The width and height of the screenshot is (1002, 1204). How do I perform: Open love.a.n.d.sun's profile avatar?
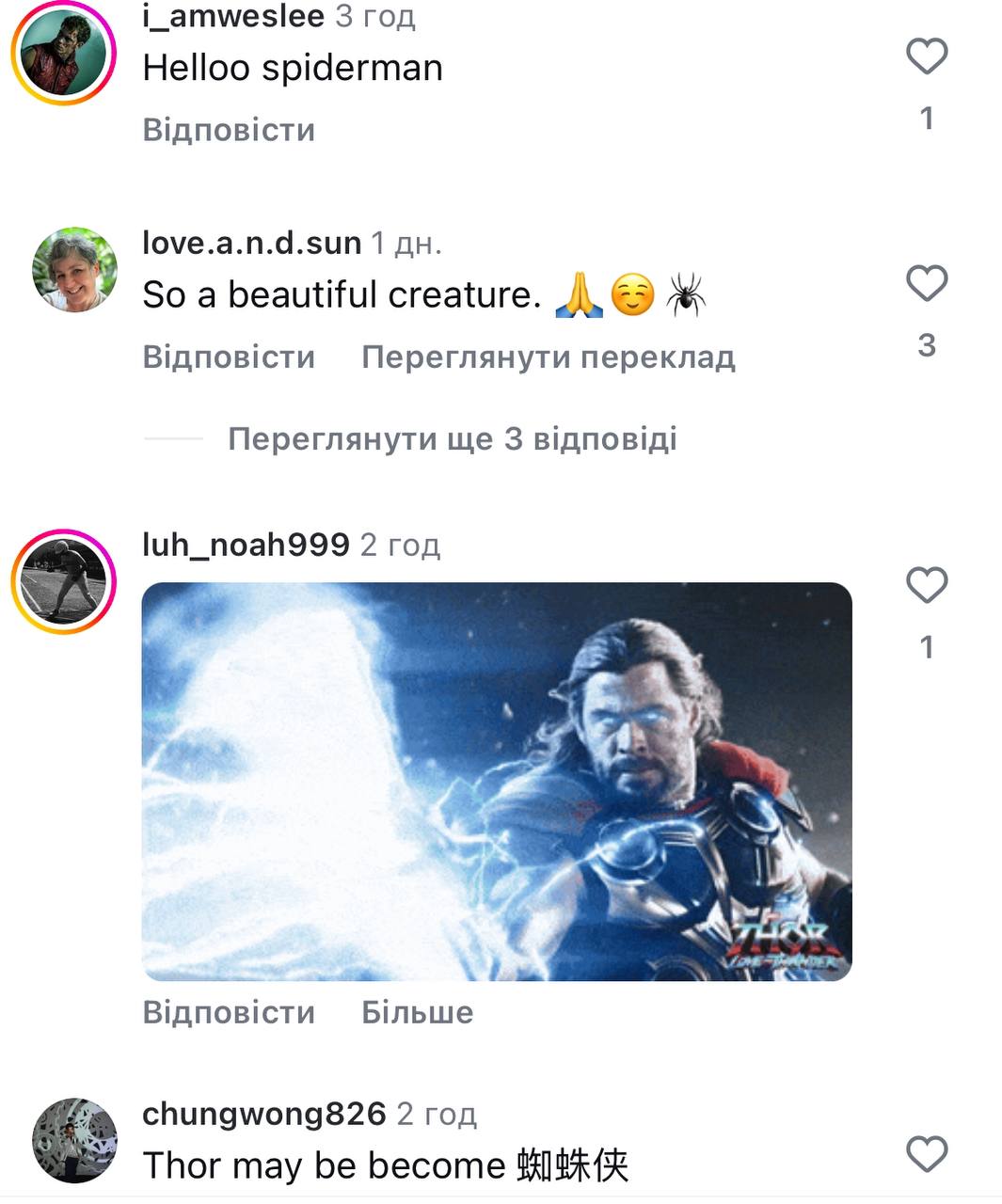74,269
